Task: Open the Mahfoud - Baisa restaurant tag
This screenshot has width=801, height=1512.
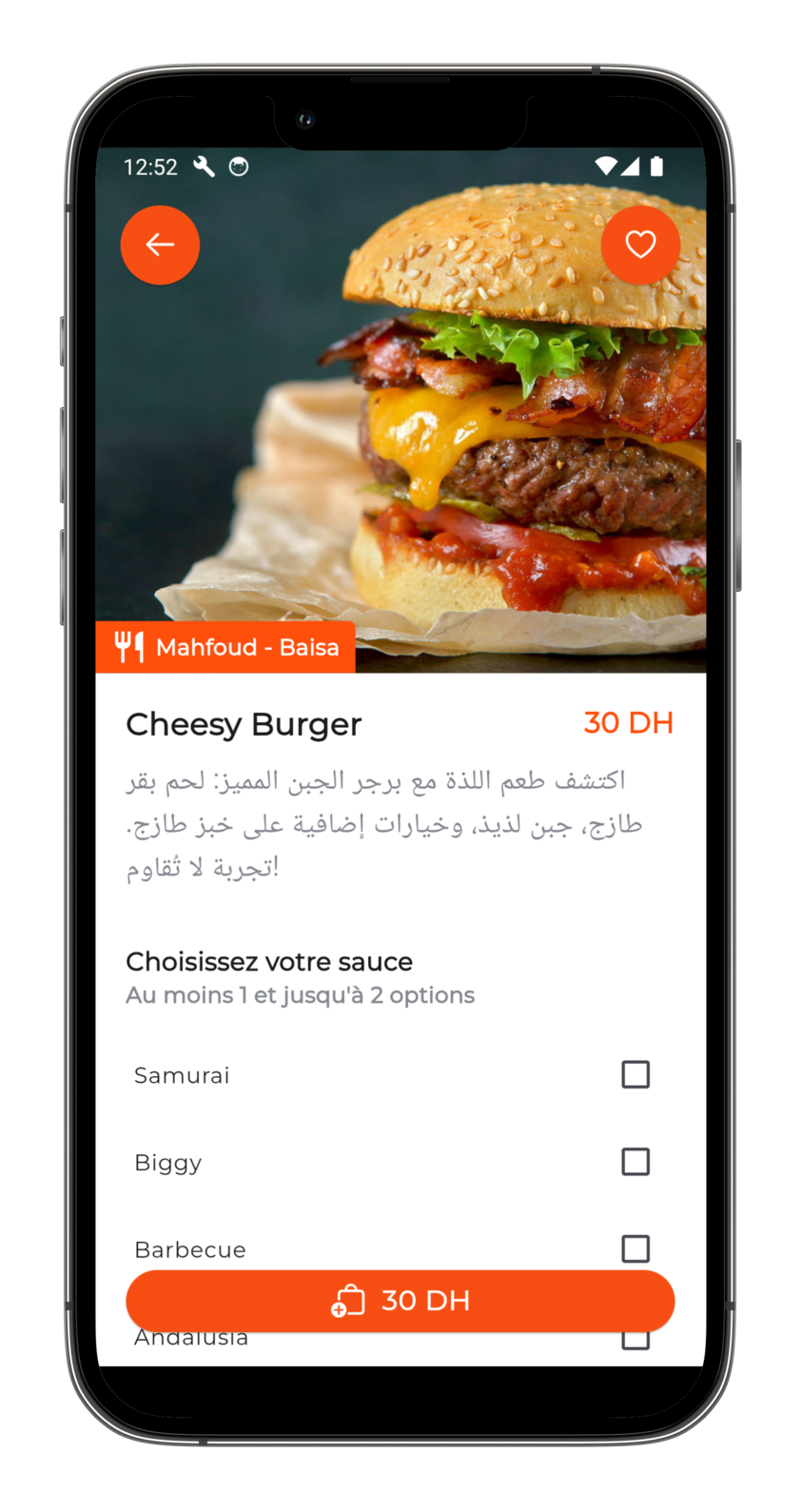Action: (x=226, y=647)
